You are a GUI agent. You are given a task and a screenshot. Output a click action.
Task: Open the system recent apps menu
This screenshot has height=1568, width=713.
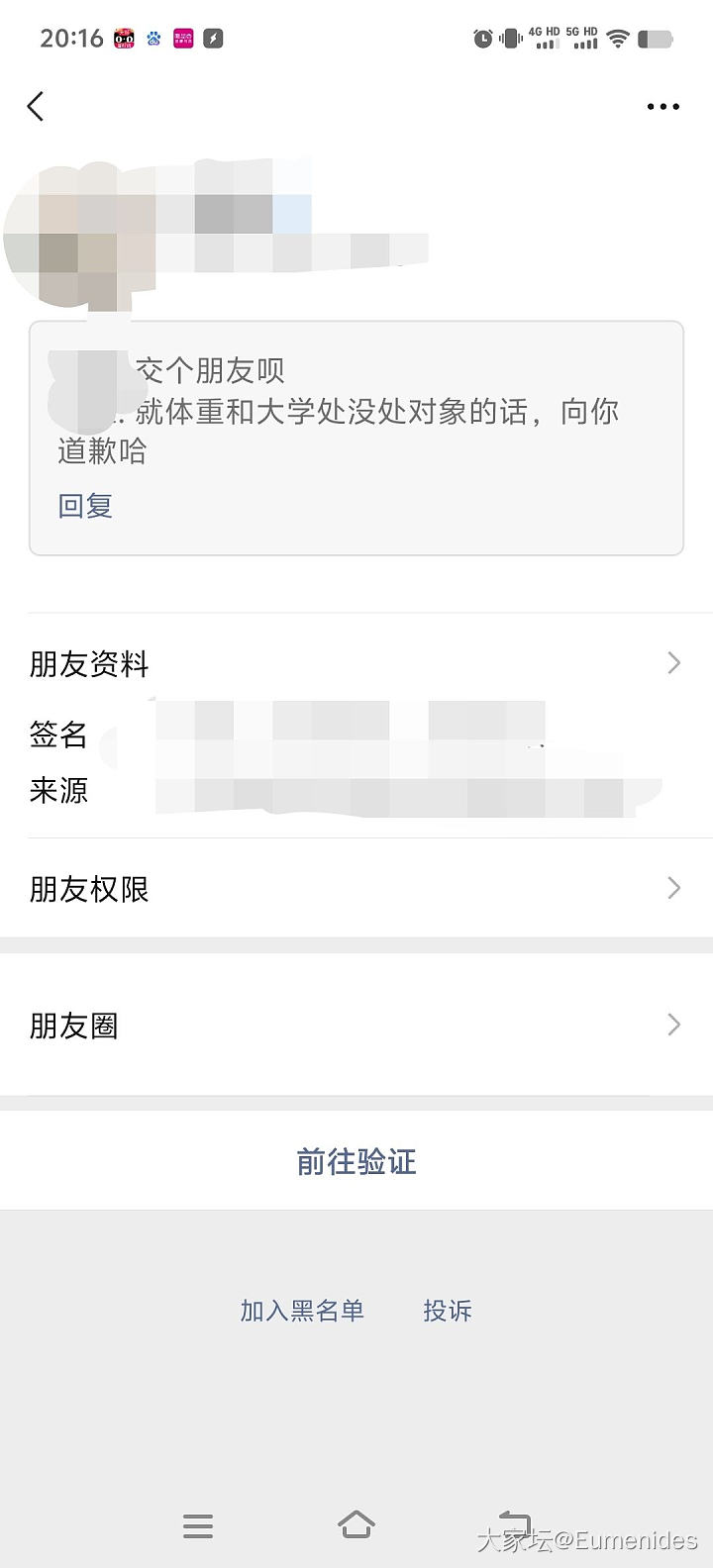pyautogui.click(x=198, y=1525)
